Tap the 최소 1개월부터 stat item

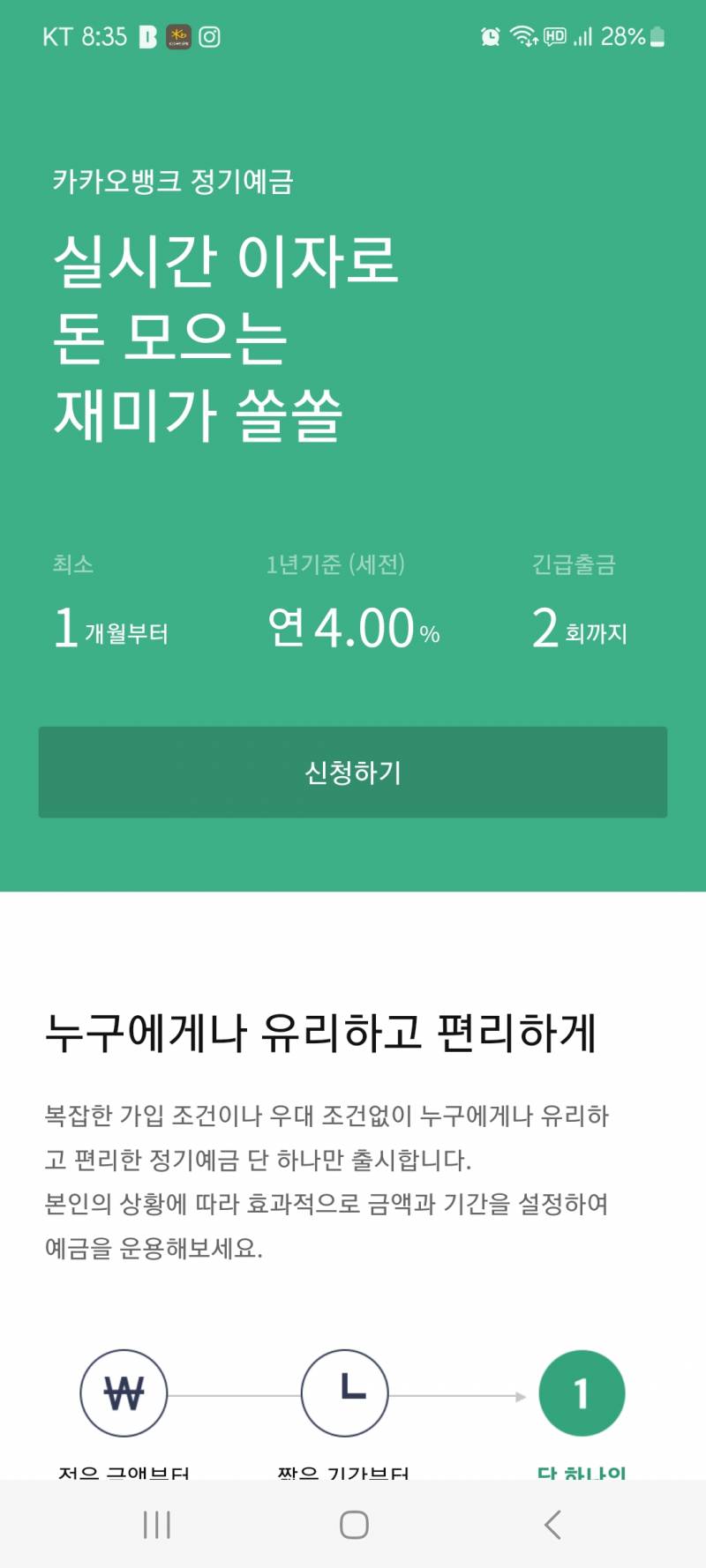pos(113,604)
